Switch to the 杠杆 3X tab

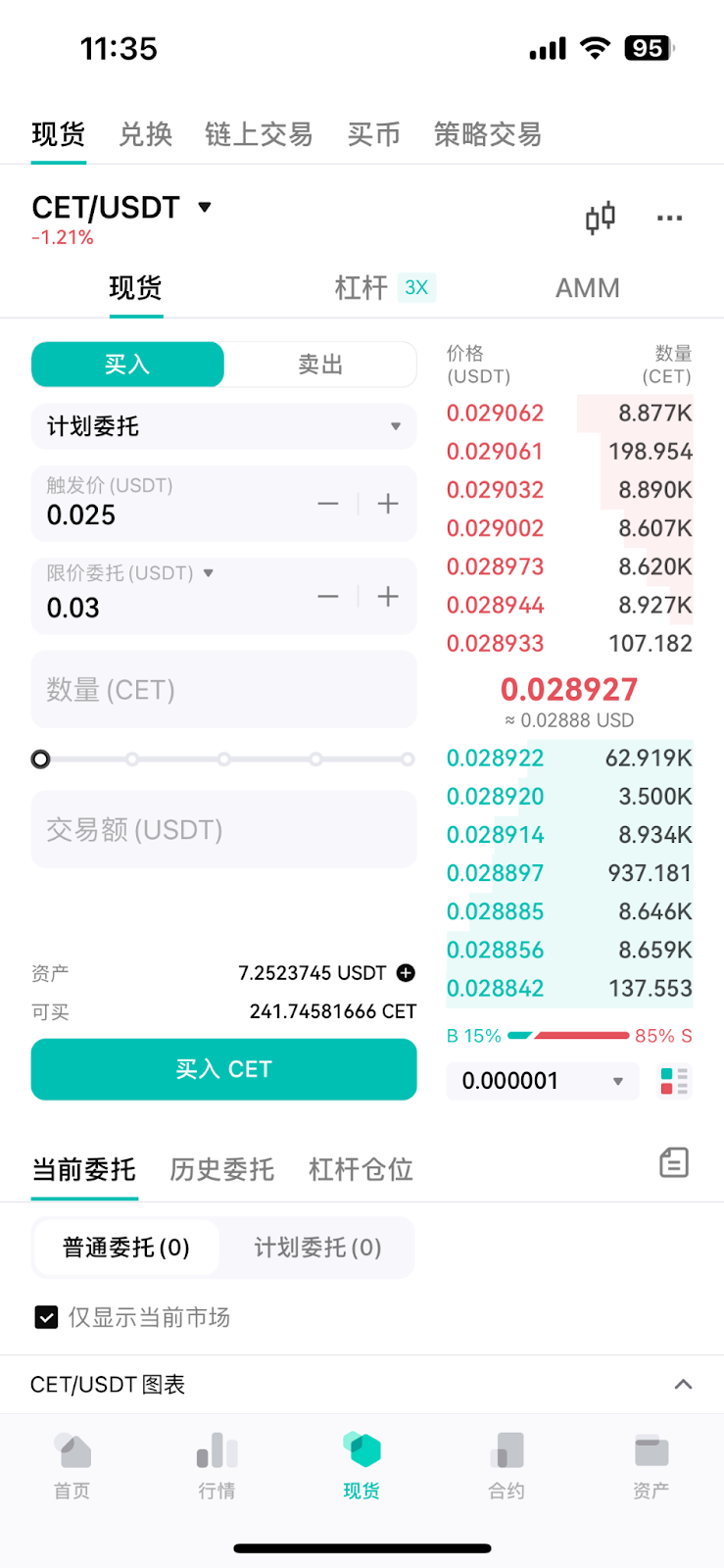(384, 287)
